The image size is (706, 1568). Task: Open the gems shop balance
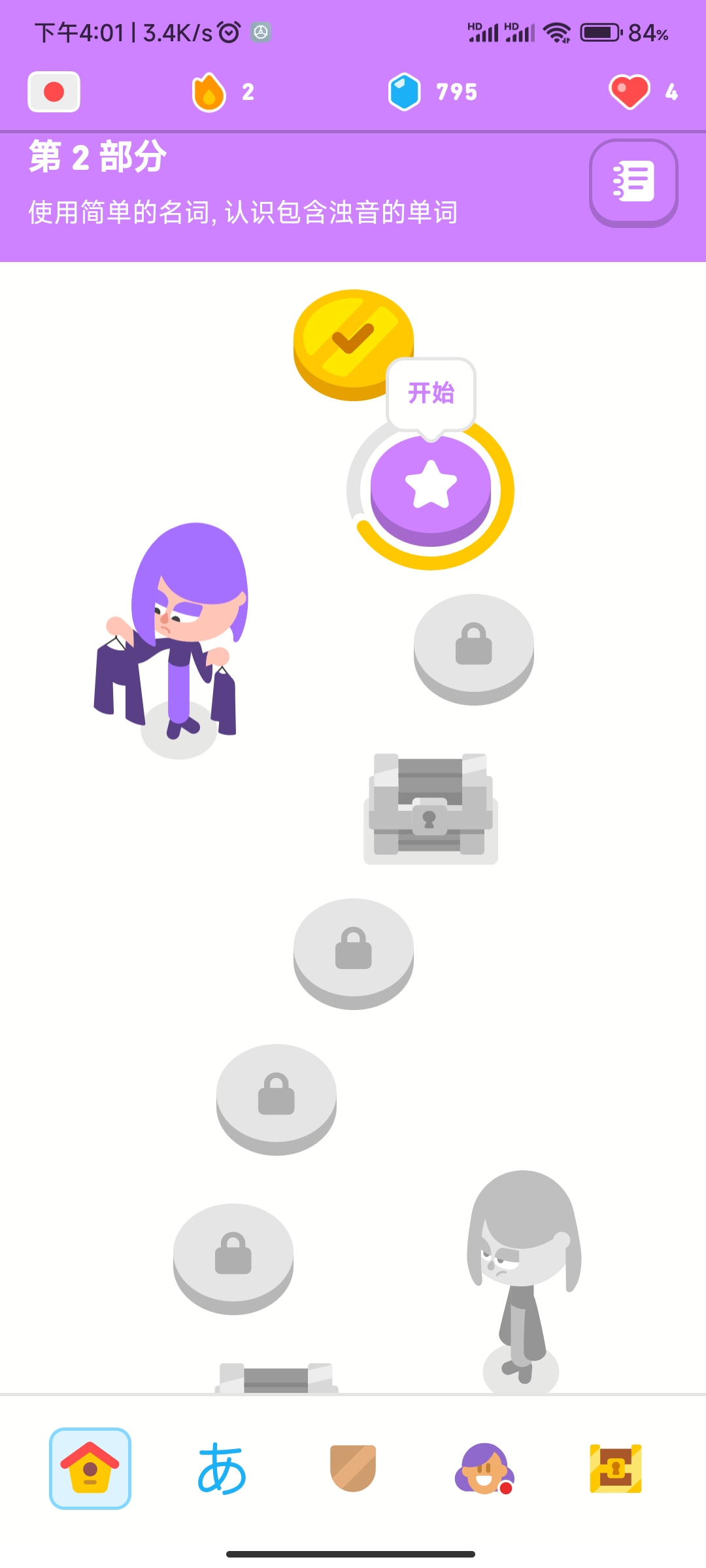coord(432,92)
